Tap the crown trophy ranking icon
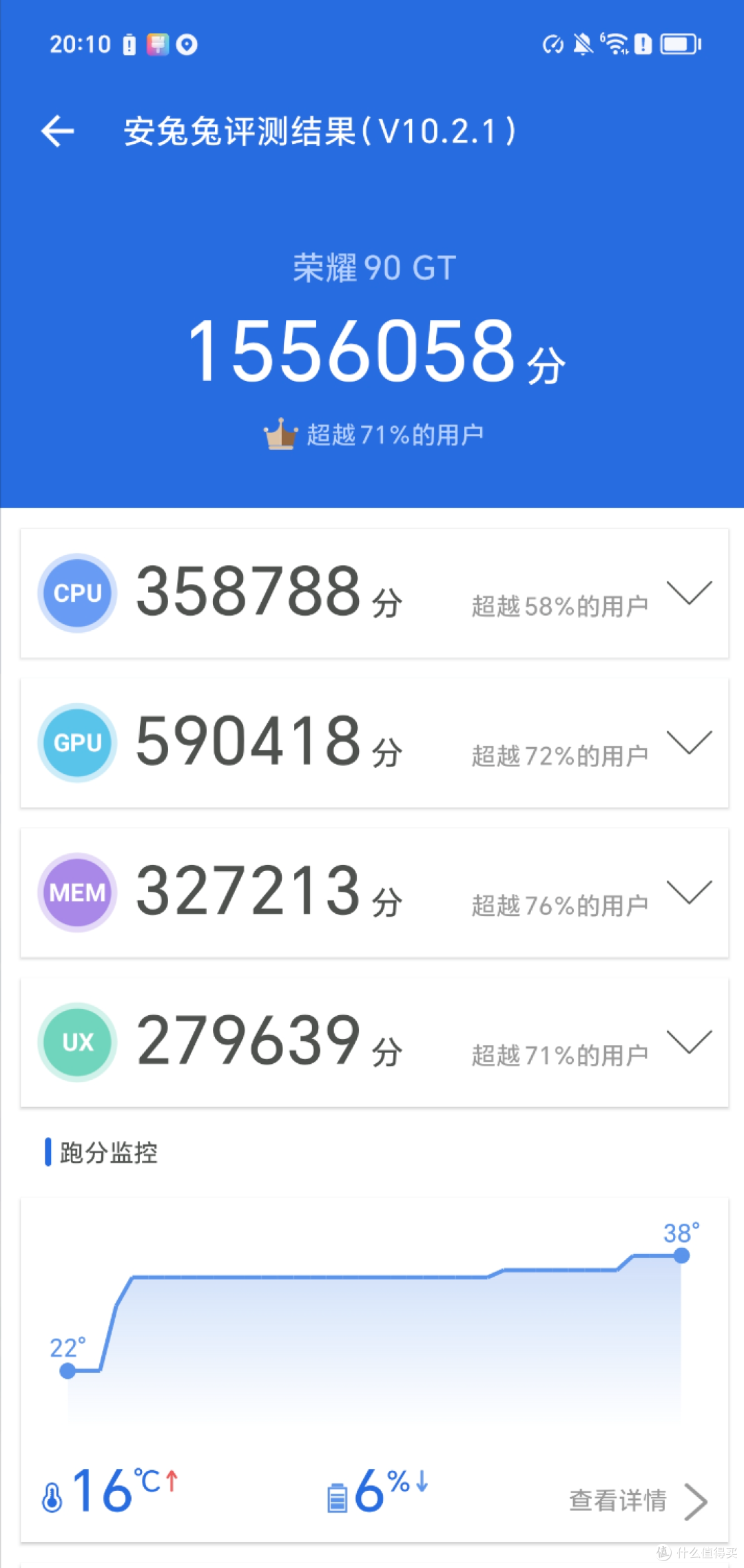The height and width of the screenshot is (1568, 744). coord(280,432)
